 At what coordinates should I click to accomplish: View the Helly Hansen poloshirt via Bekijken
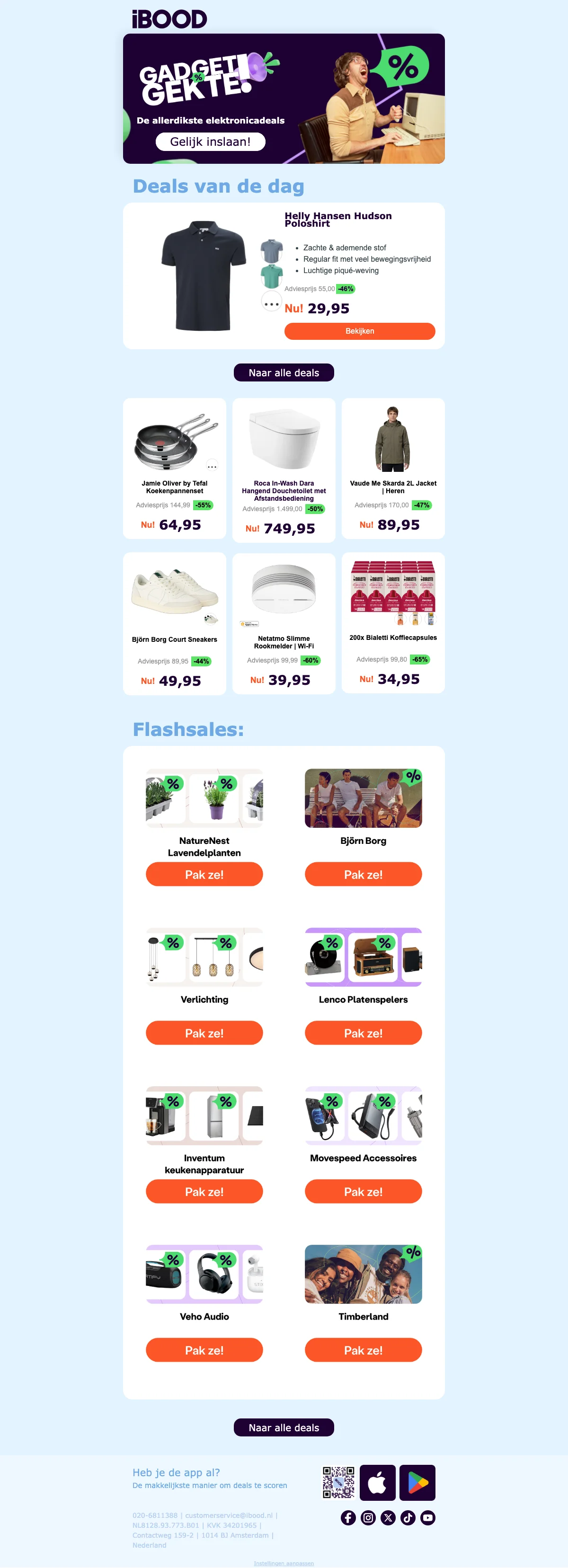coord(359,331)
